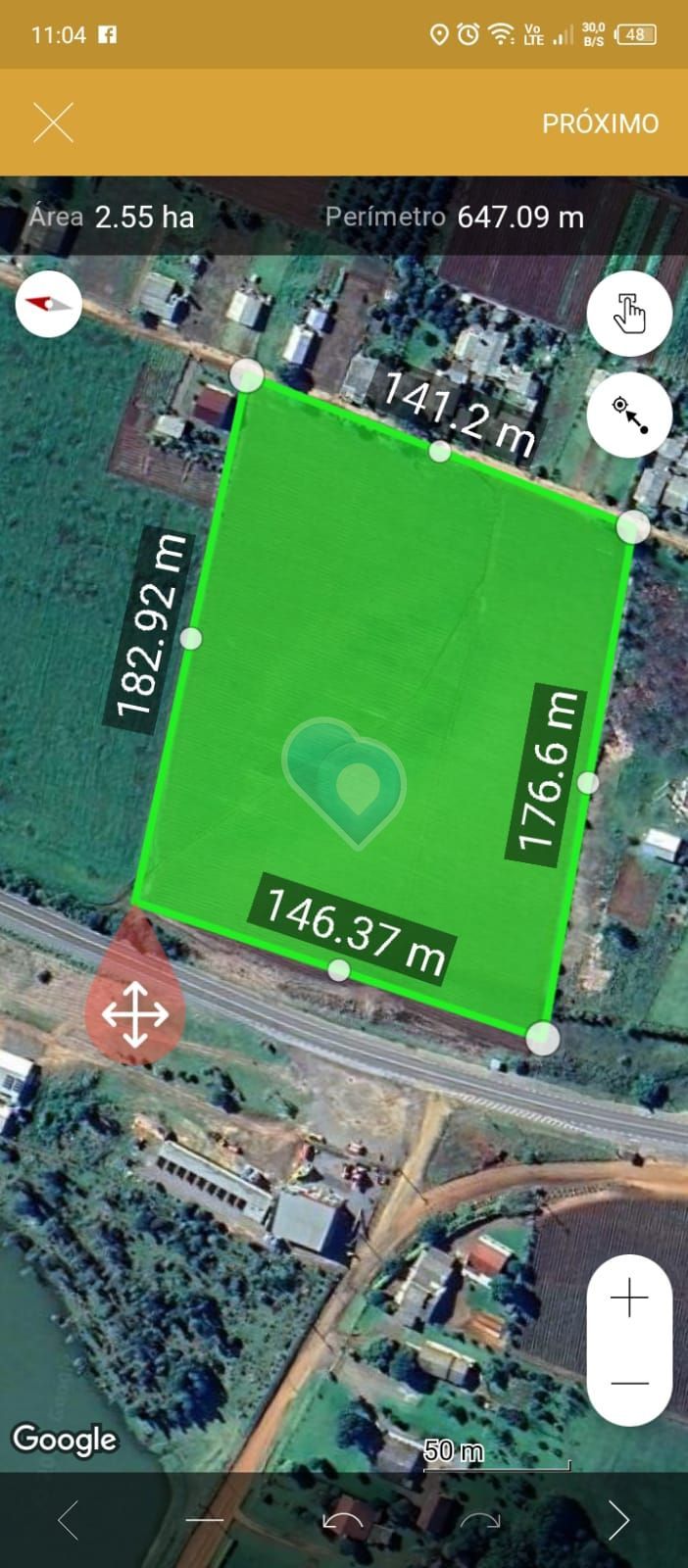
Task: Activate GPS point tracking mode
Action: 629,416
